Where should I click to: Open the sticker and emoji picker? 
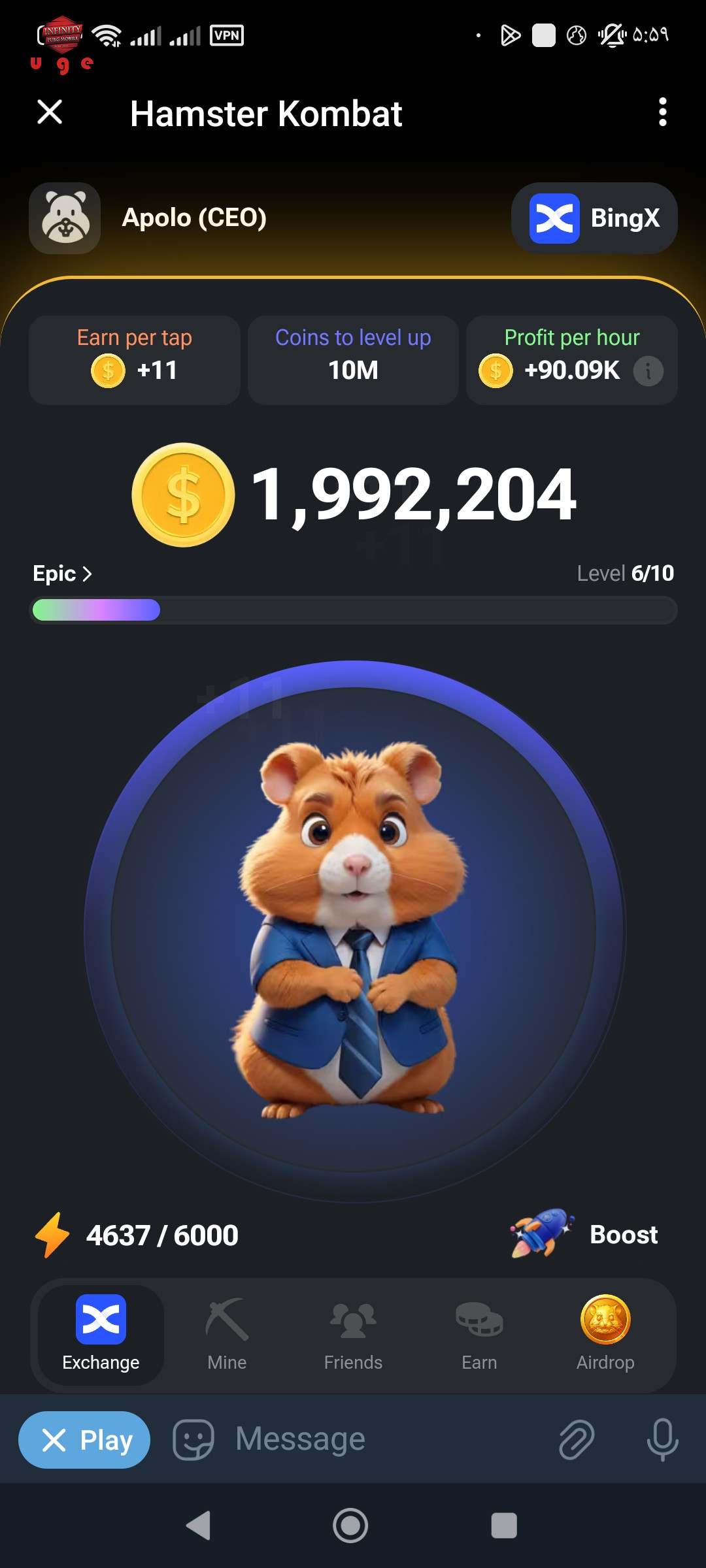[193, 1440]
